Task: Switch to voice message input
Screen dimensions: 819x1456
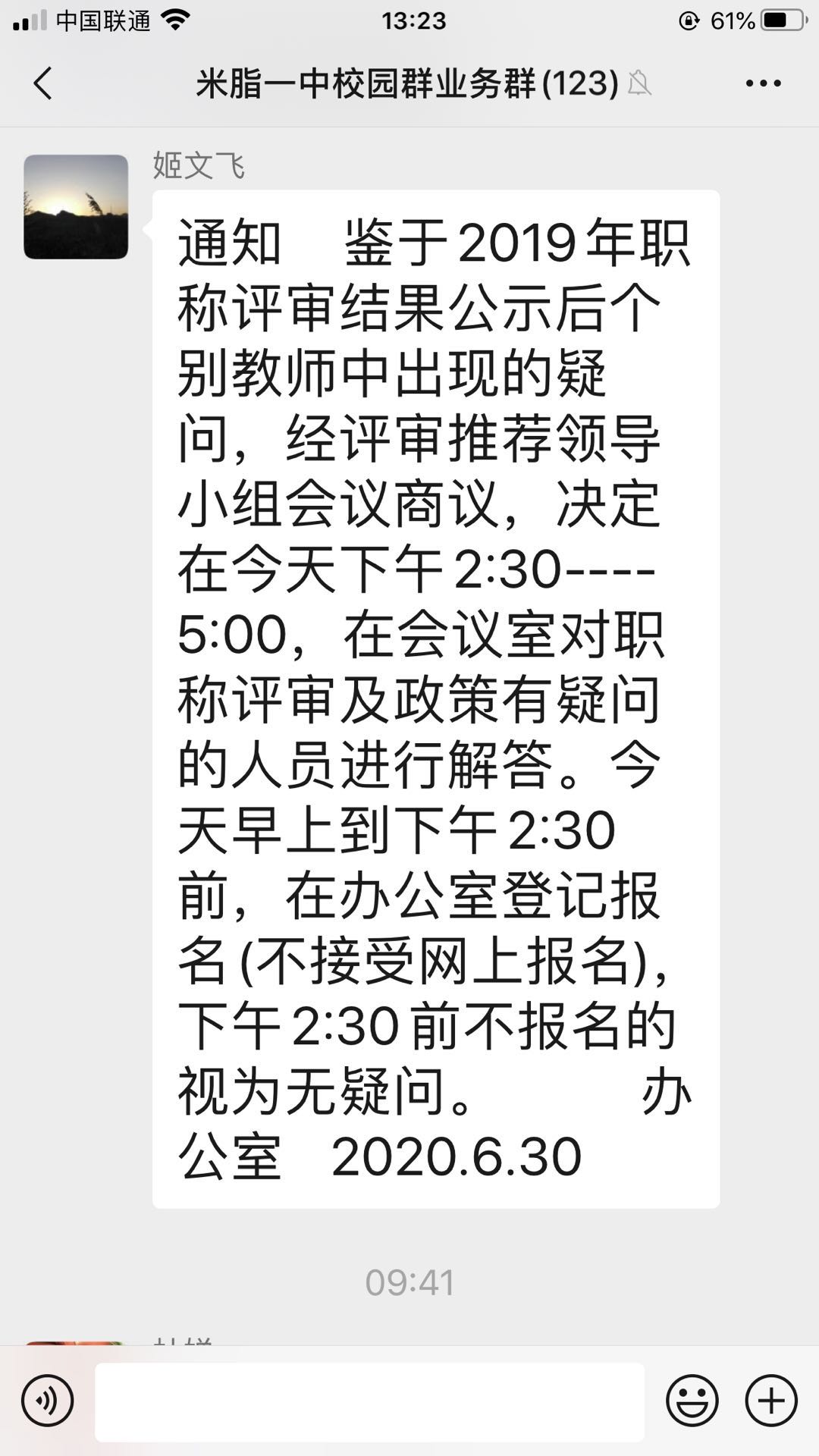Action: coord(48,1401)
